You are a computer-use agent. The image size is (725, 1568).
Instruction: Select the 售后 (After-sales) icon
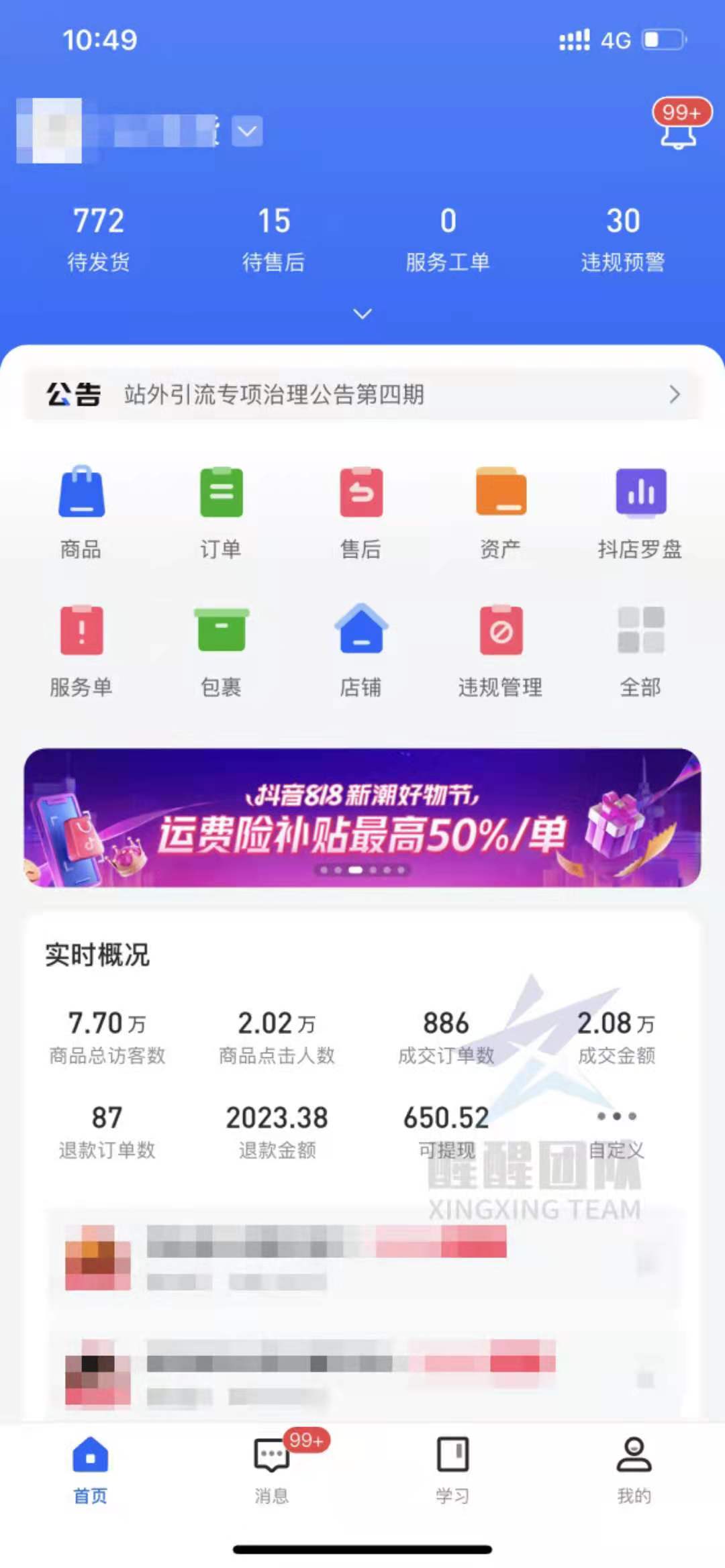click(361, 510)
